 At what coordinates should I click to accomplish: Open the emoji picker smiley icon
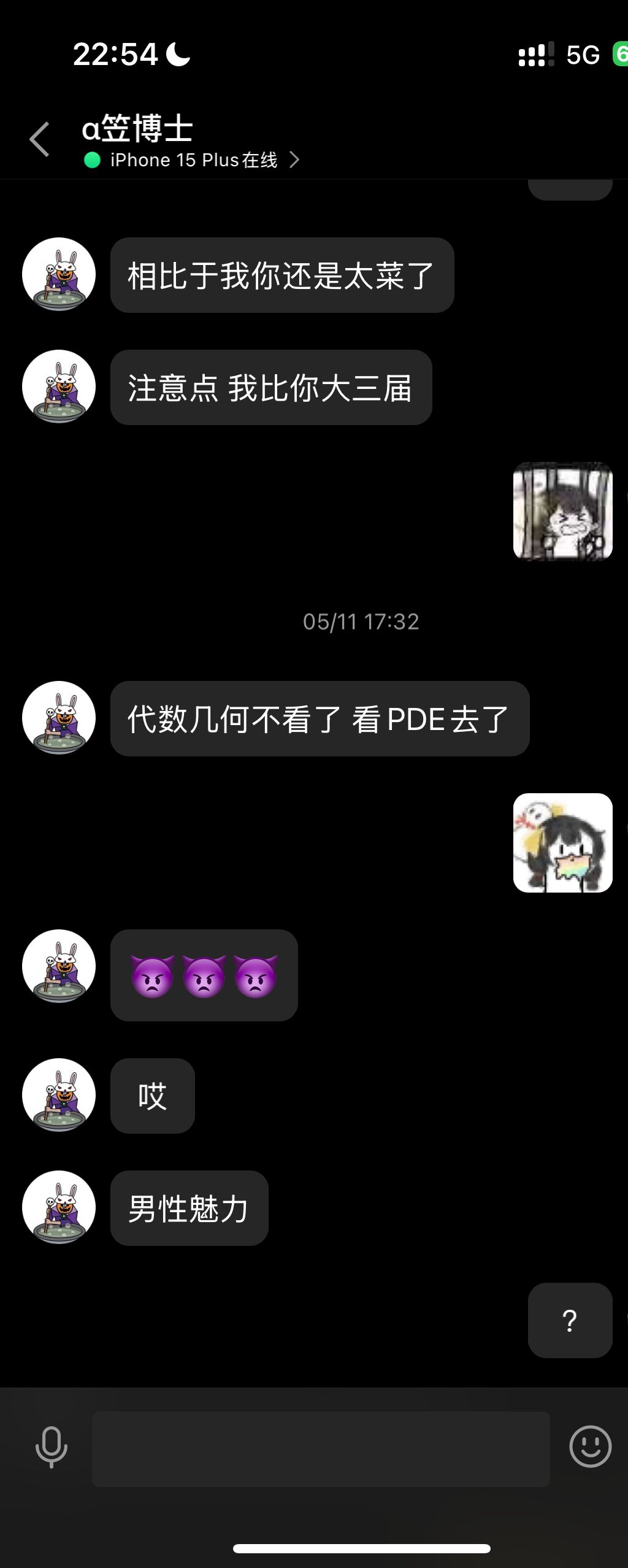click(x=590, y=1447)
